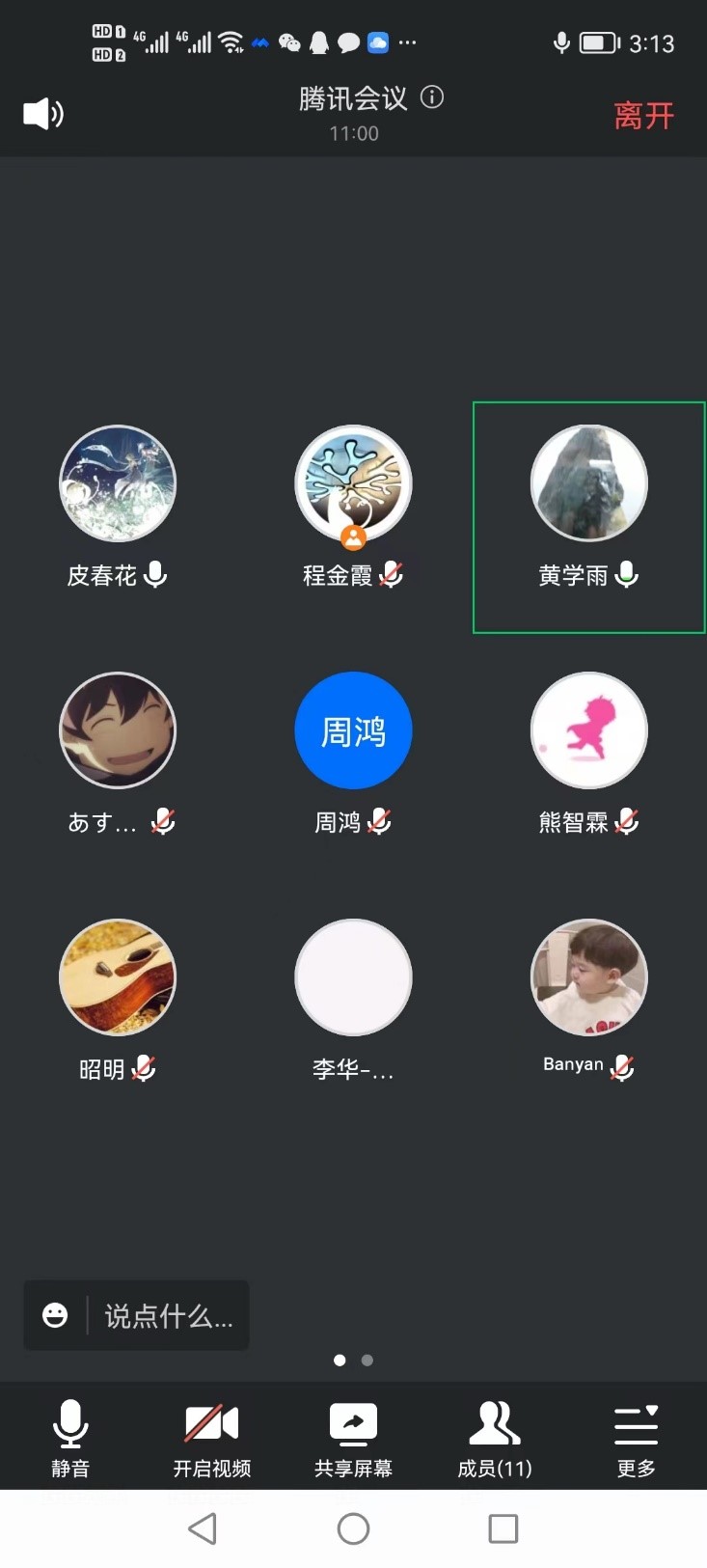Toggle the speaker audio icon
The width and height of the screenshot is (707, 1568).
pyautogui.click(x=43, y=114)
